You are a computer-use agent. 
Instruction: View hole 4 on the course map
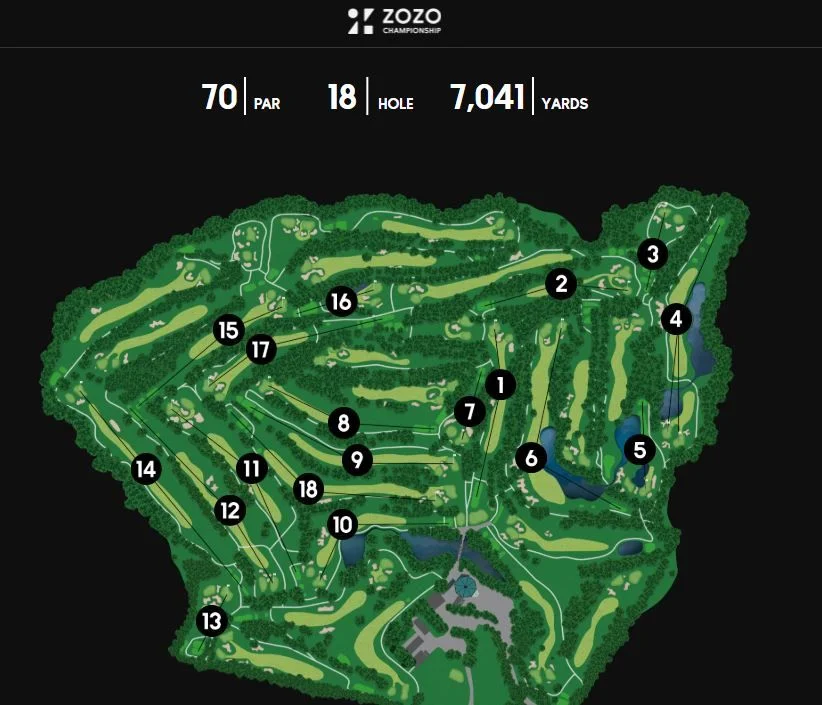[677, 320]
